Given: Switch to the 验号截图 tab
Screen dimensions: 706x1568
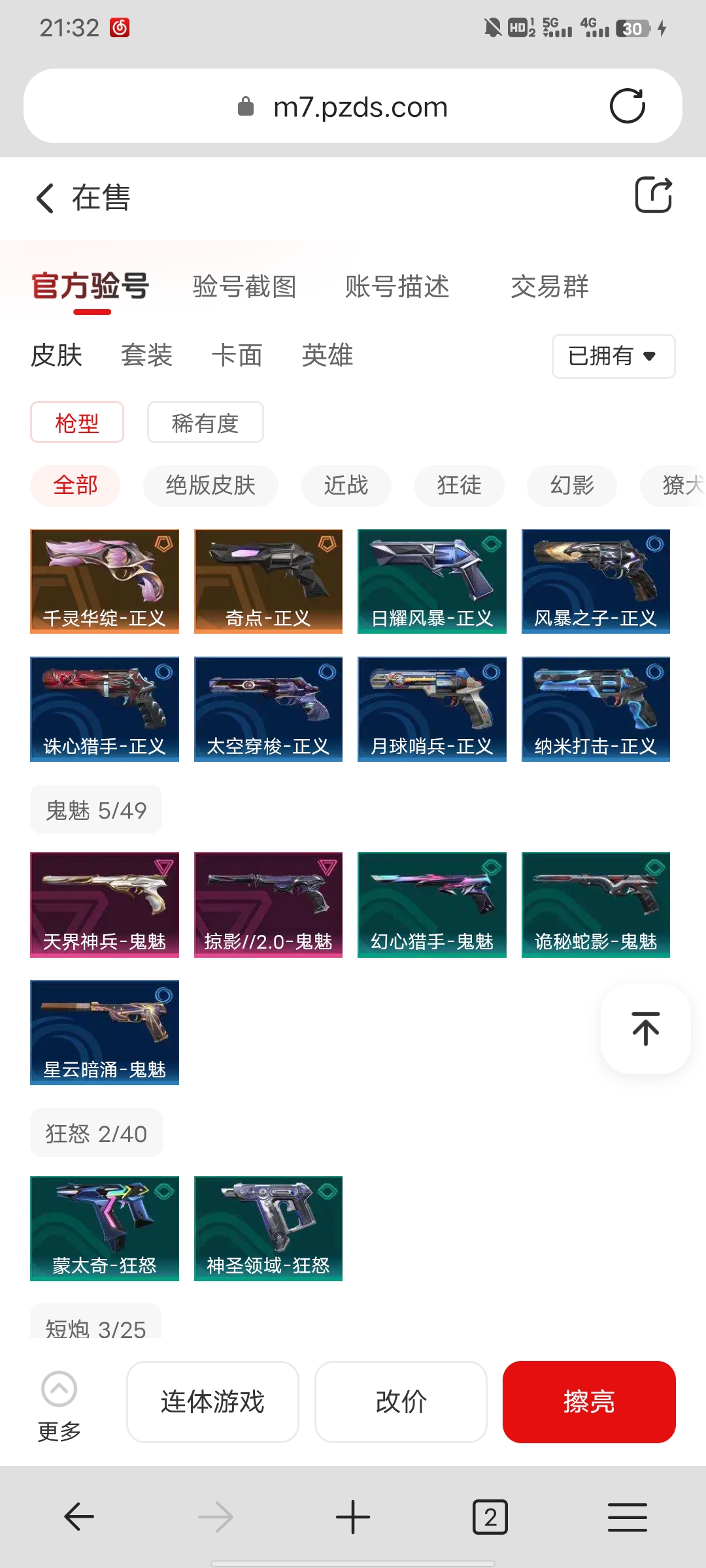Looking at the screenshot, I should tap(244, 287).
